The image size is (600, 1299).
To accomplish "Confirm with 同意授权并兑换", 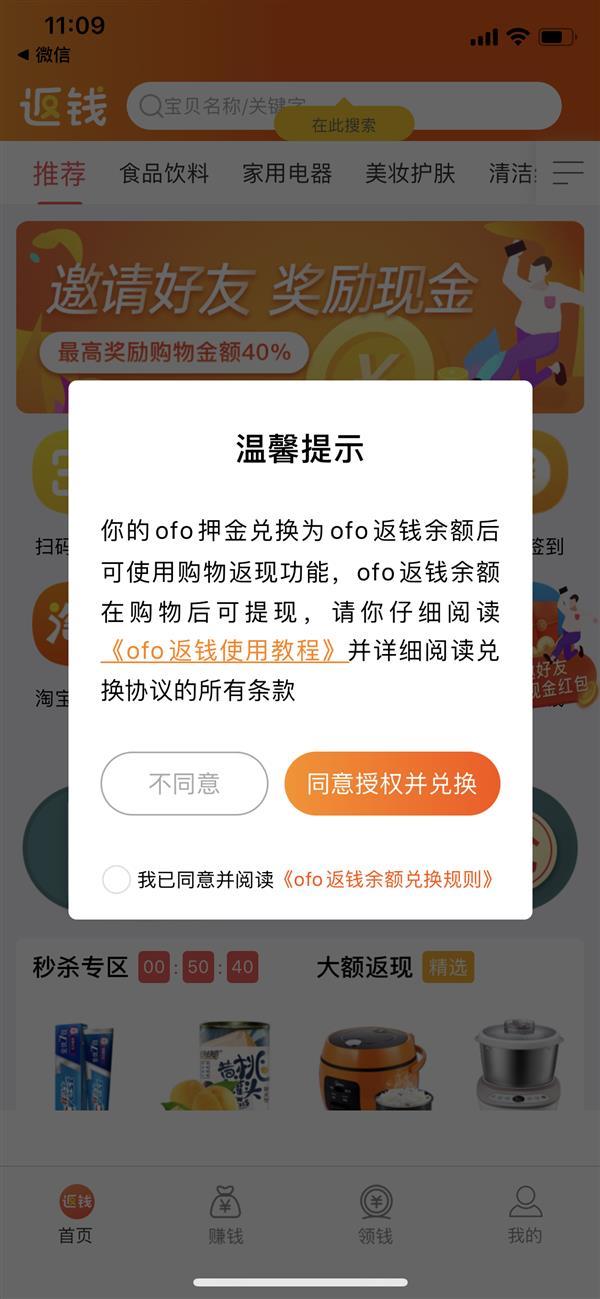I will coord(392,784).
